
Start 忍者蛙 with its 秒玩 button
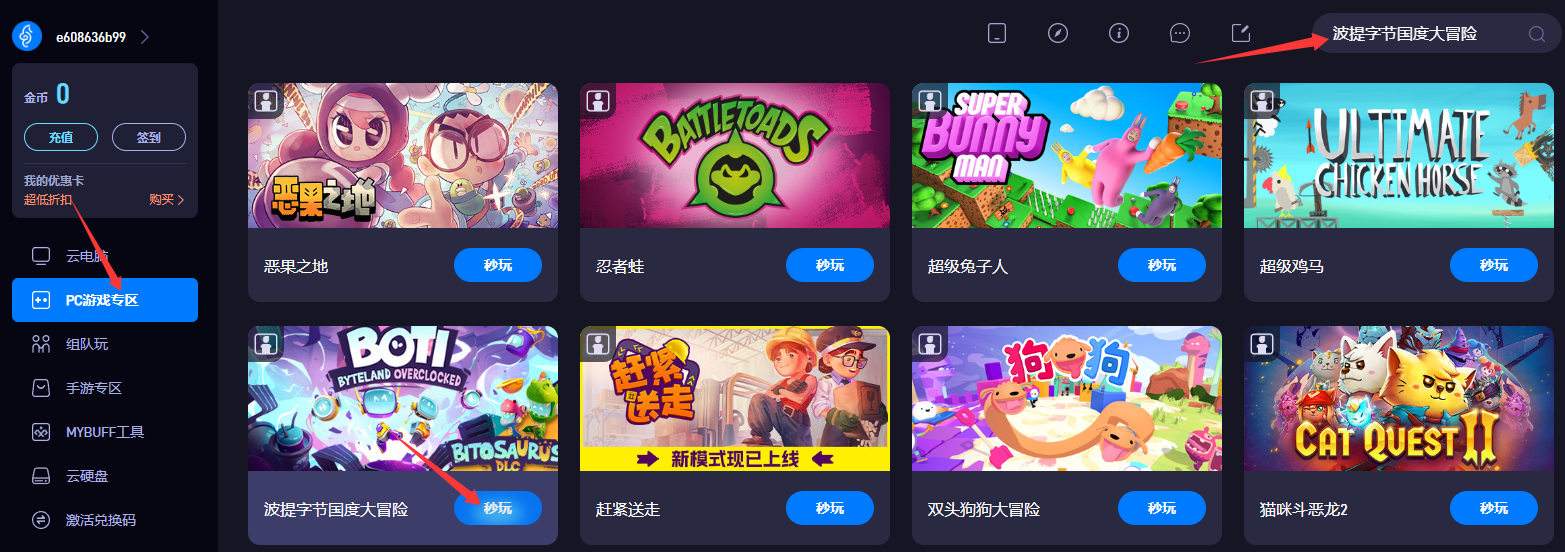click(829, 265)
